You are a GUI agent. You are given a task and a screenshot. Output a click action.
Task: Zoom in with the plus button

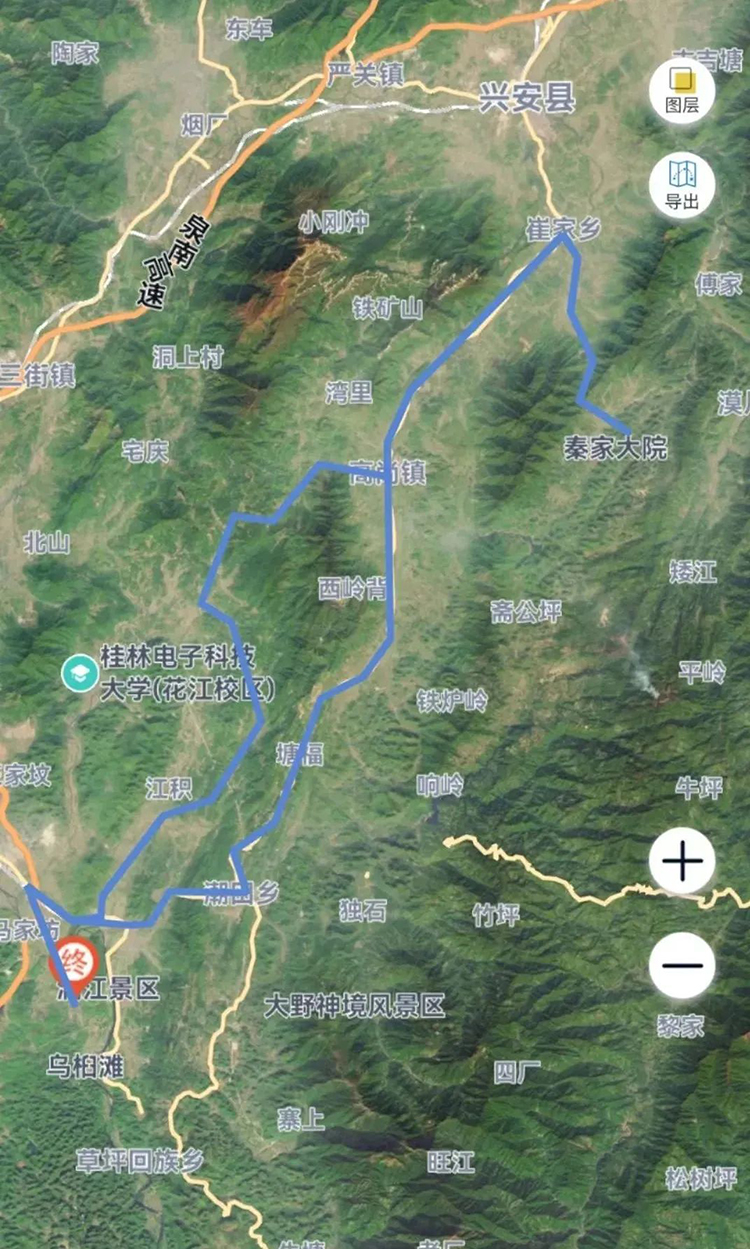[x=682, y=861]
